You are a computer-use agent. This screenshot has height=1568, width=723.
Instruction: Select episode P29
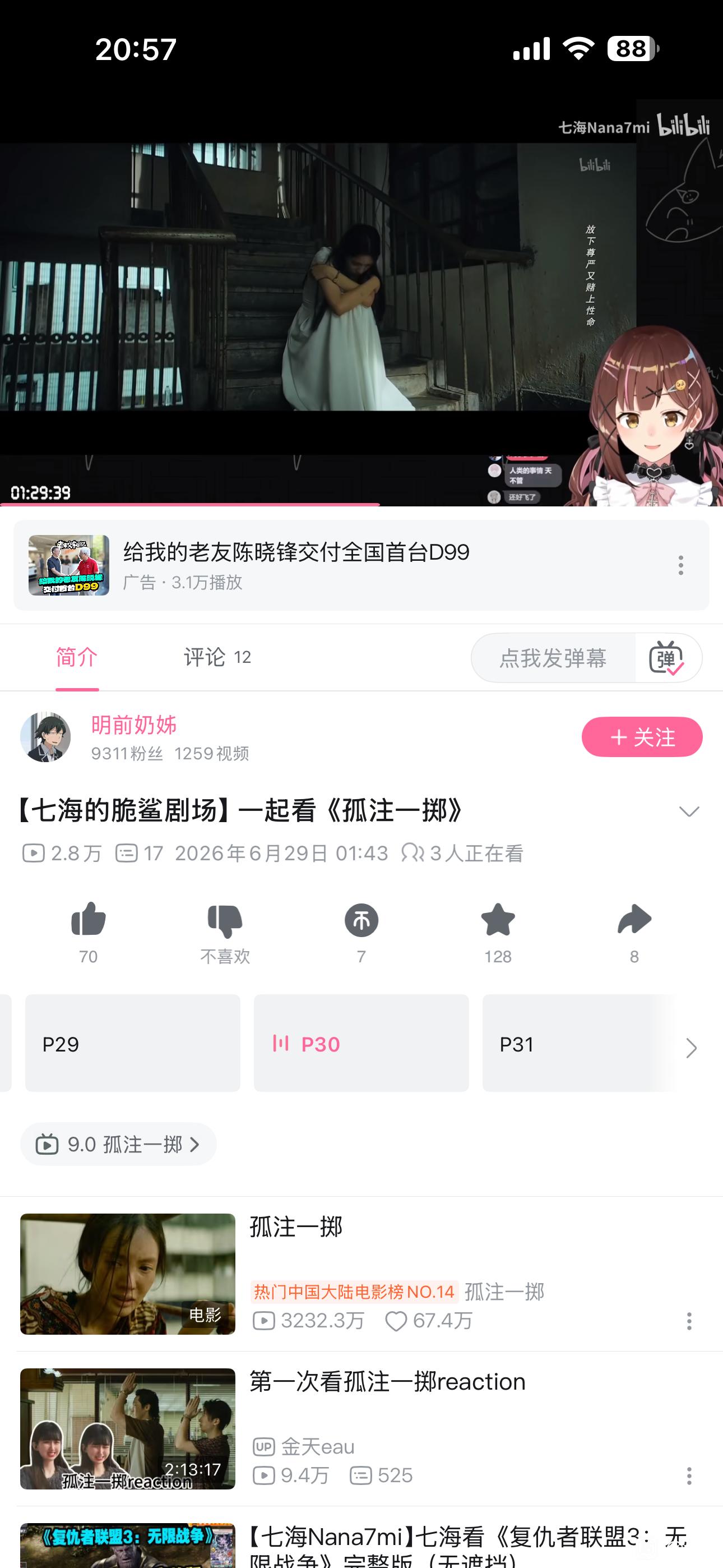point(133,1043)
